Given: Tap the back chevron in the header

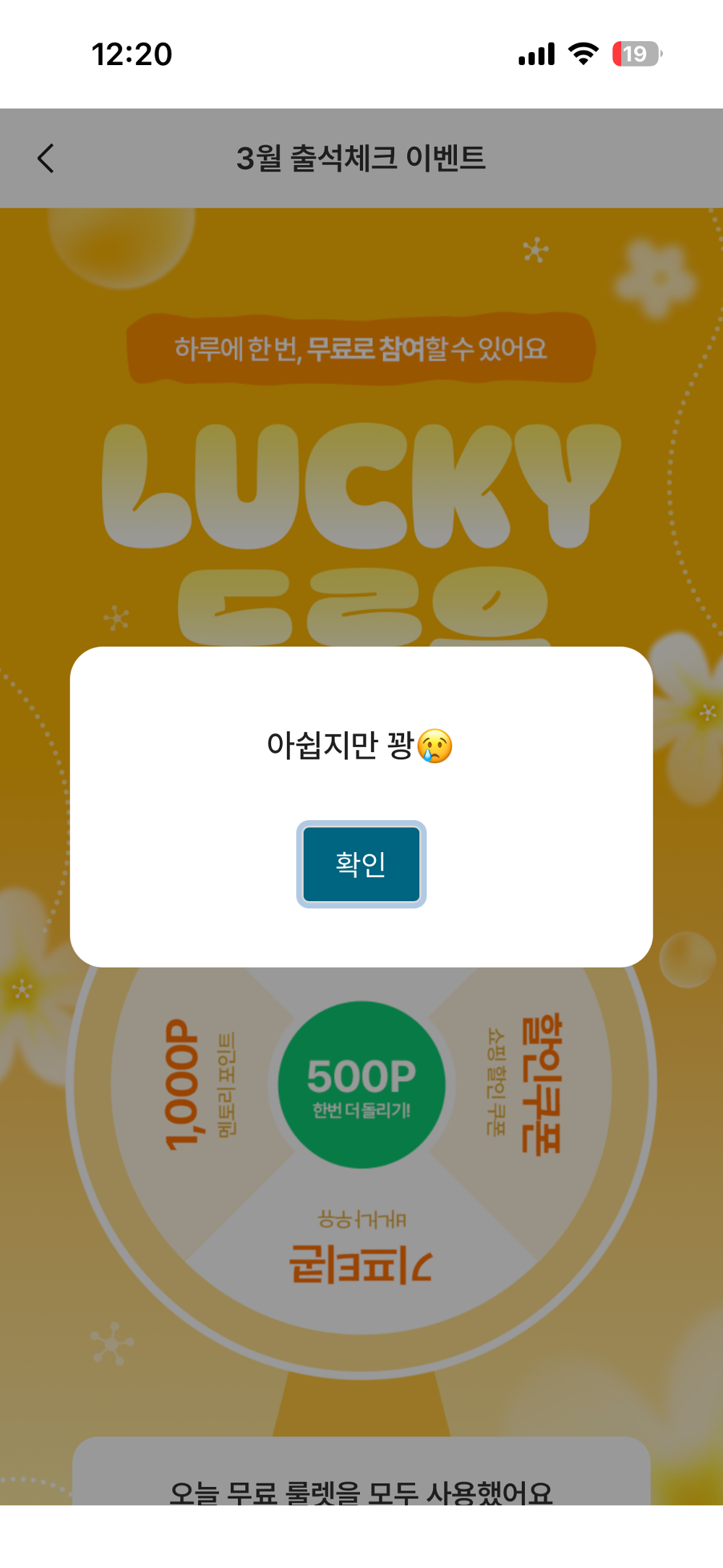Looking at the screenshot, I should 46,158.
